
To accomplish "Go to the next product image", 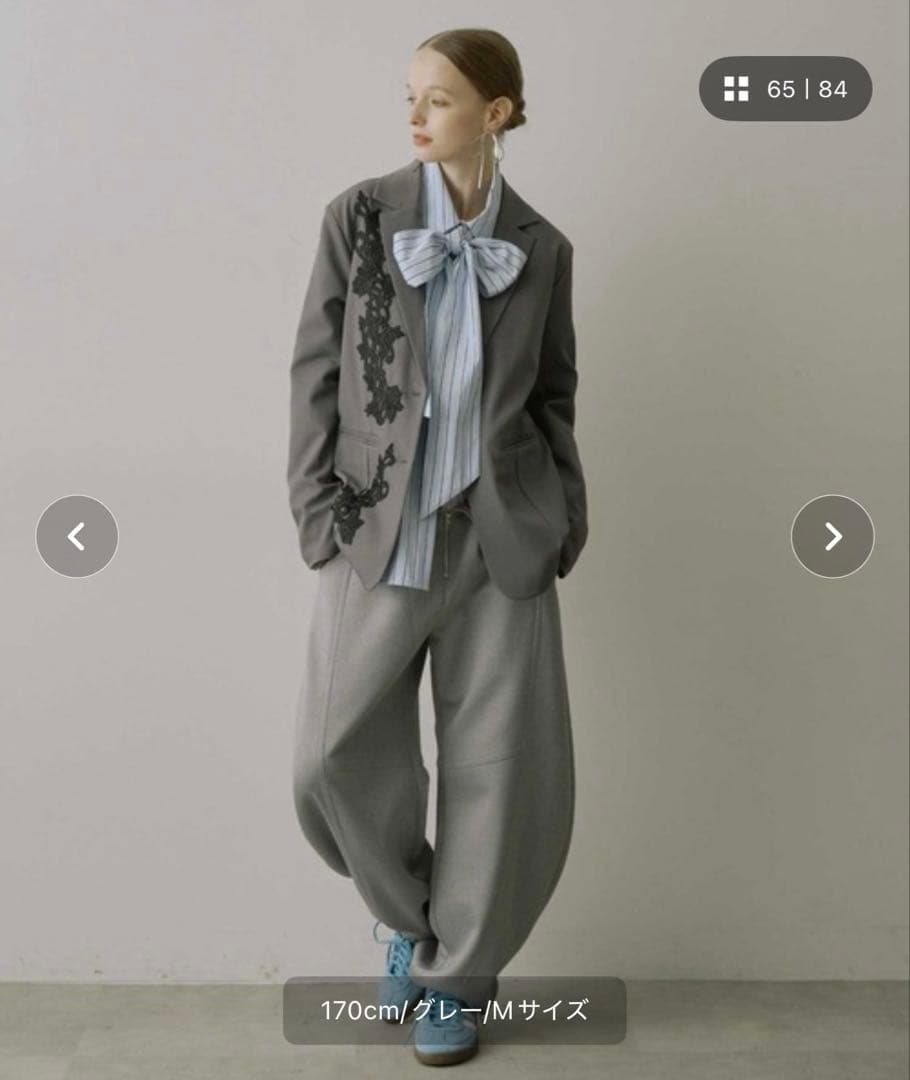I will (x=832, y=537).
